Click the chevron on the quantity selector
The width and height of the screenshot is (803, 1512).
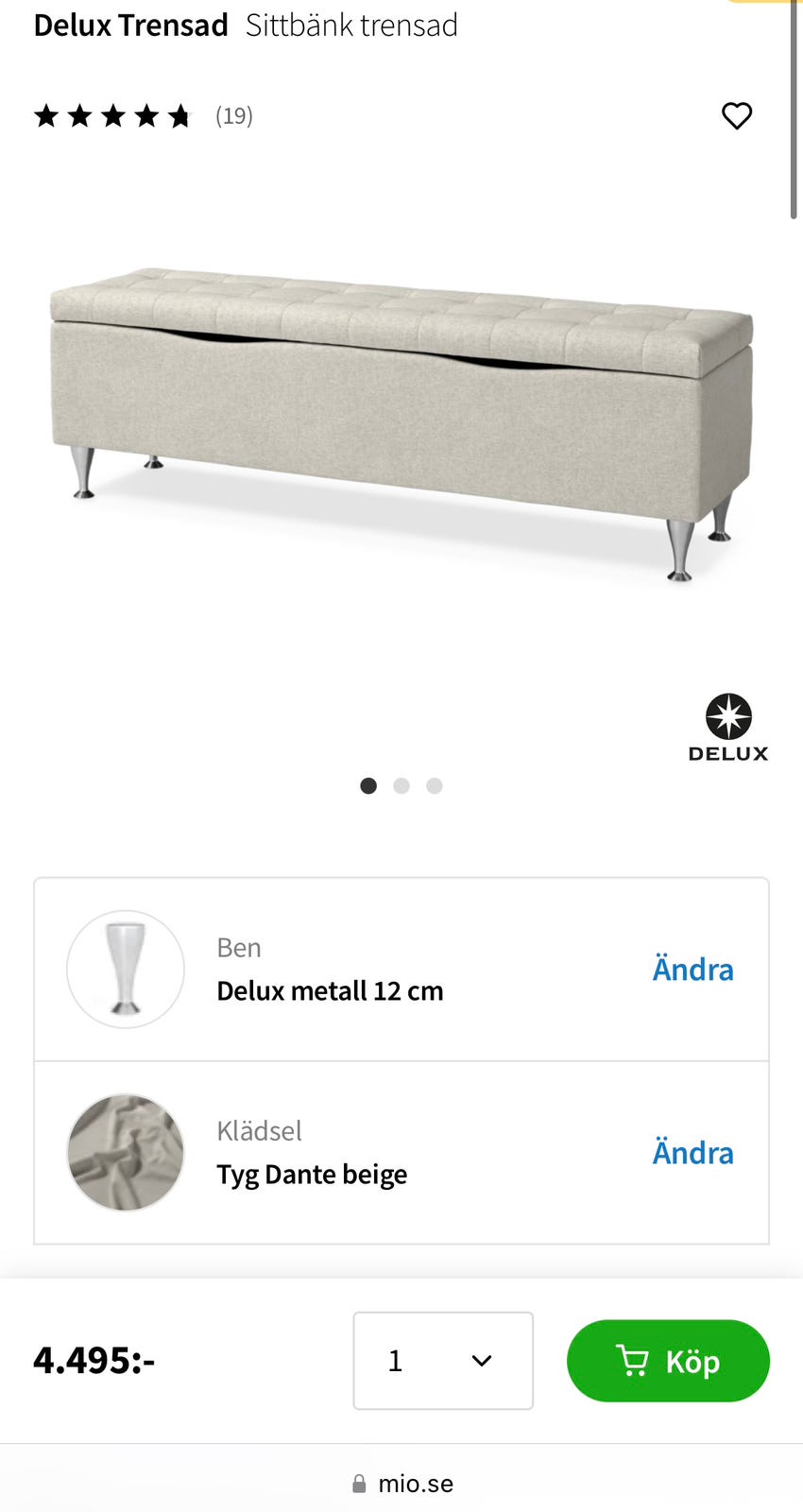[x=481, y=1361]
